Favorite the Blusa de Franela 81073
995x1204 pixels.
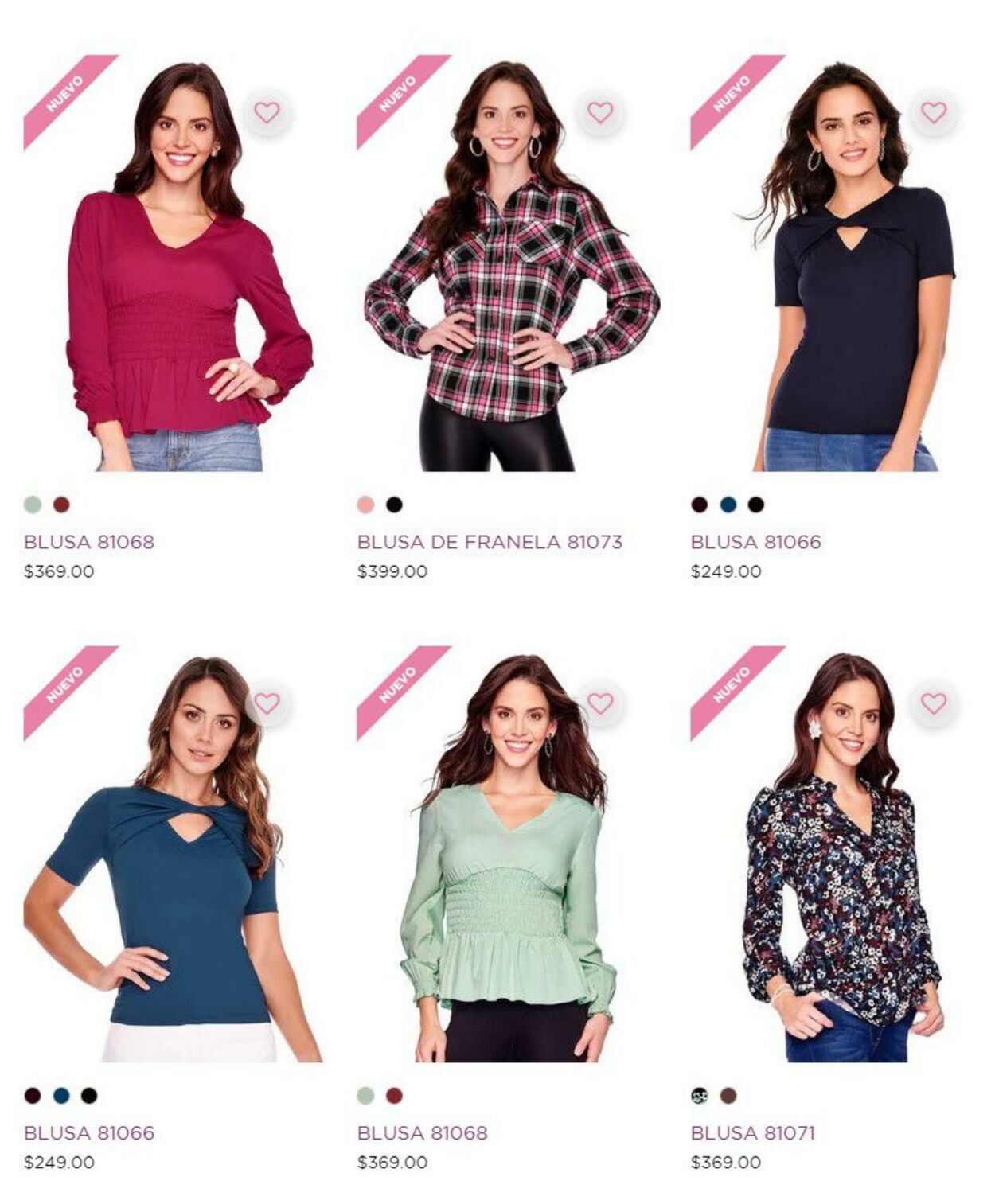click(600, 112)
